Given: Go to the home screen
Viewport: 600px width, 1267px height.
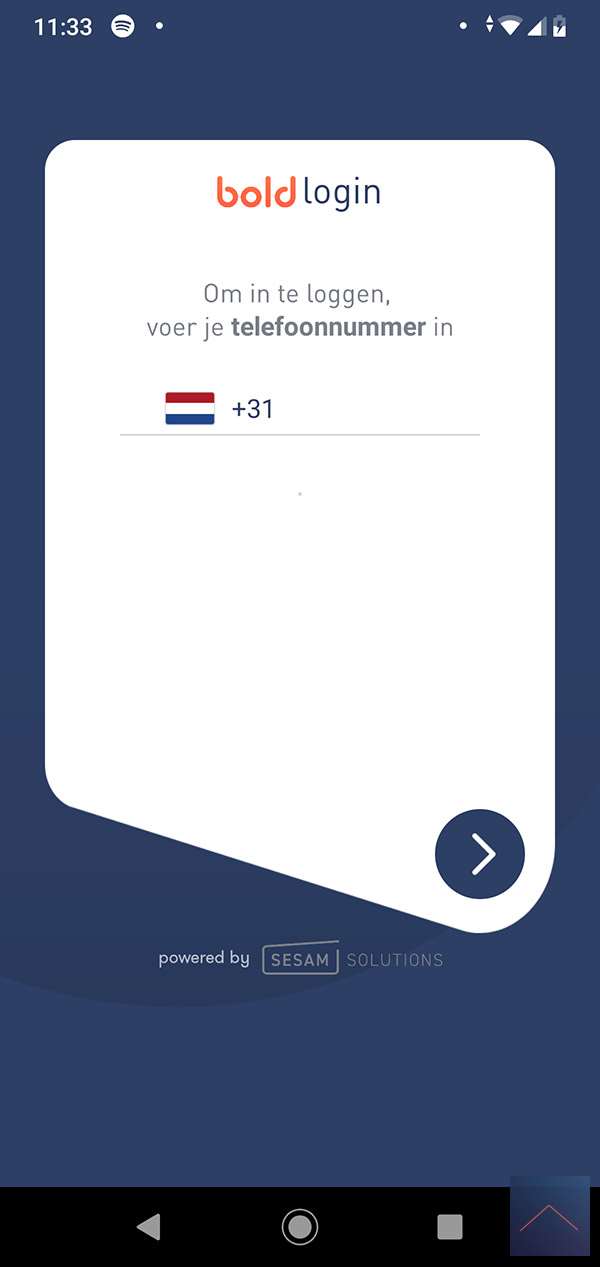Looking at the screenshot, I should (x=300, y=1226).
